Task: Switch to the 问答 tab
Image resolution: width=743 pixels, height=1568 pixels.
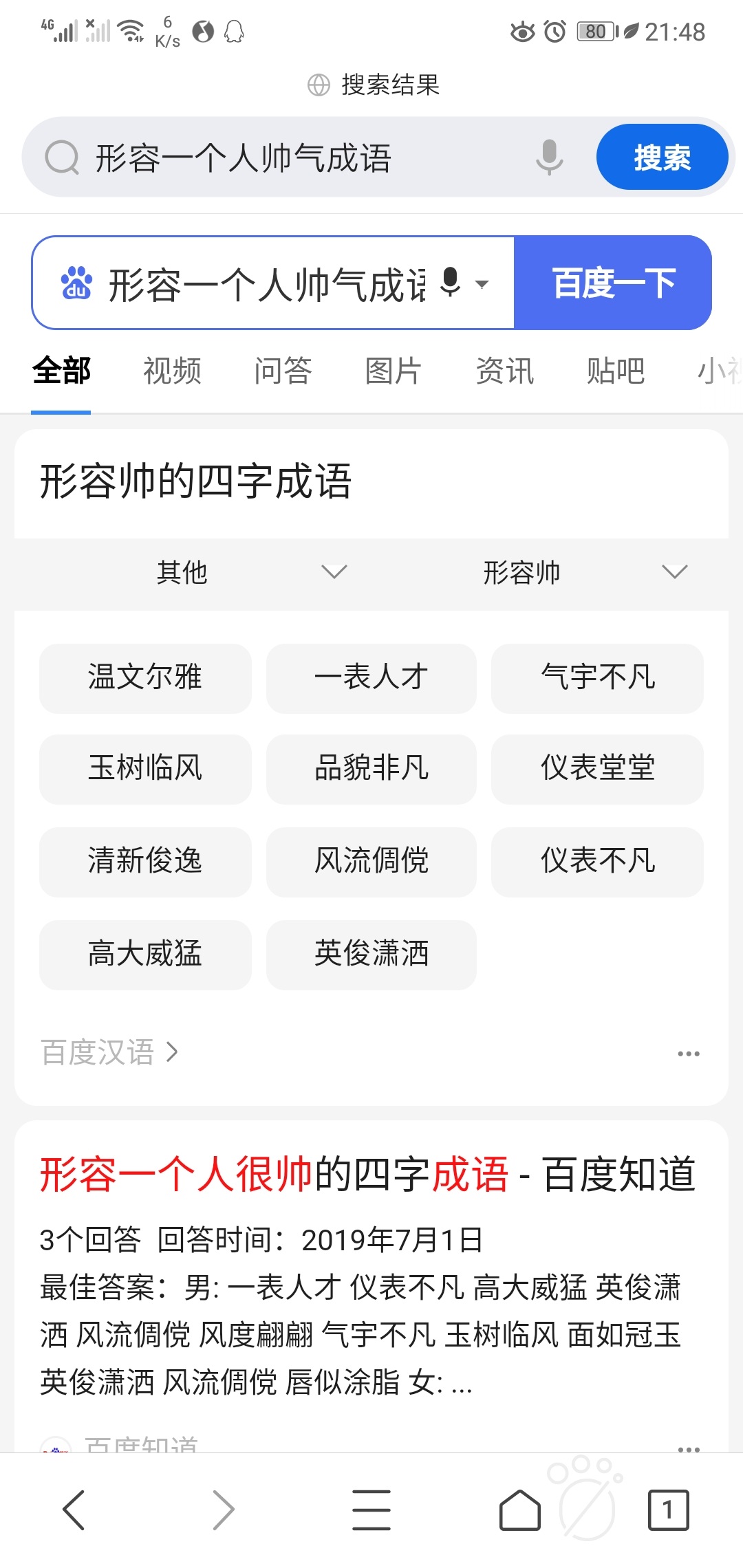Action: (283, 371)
